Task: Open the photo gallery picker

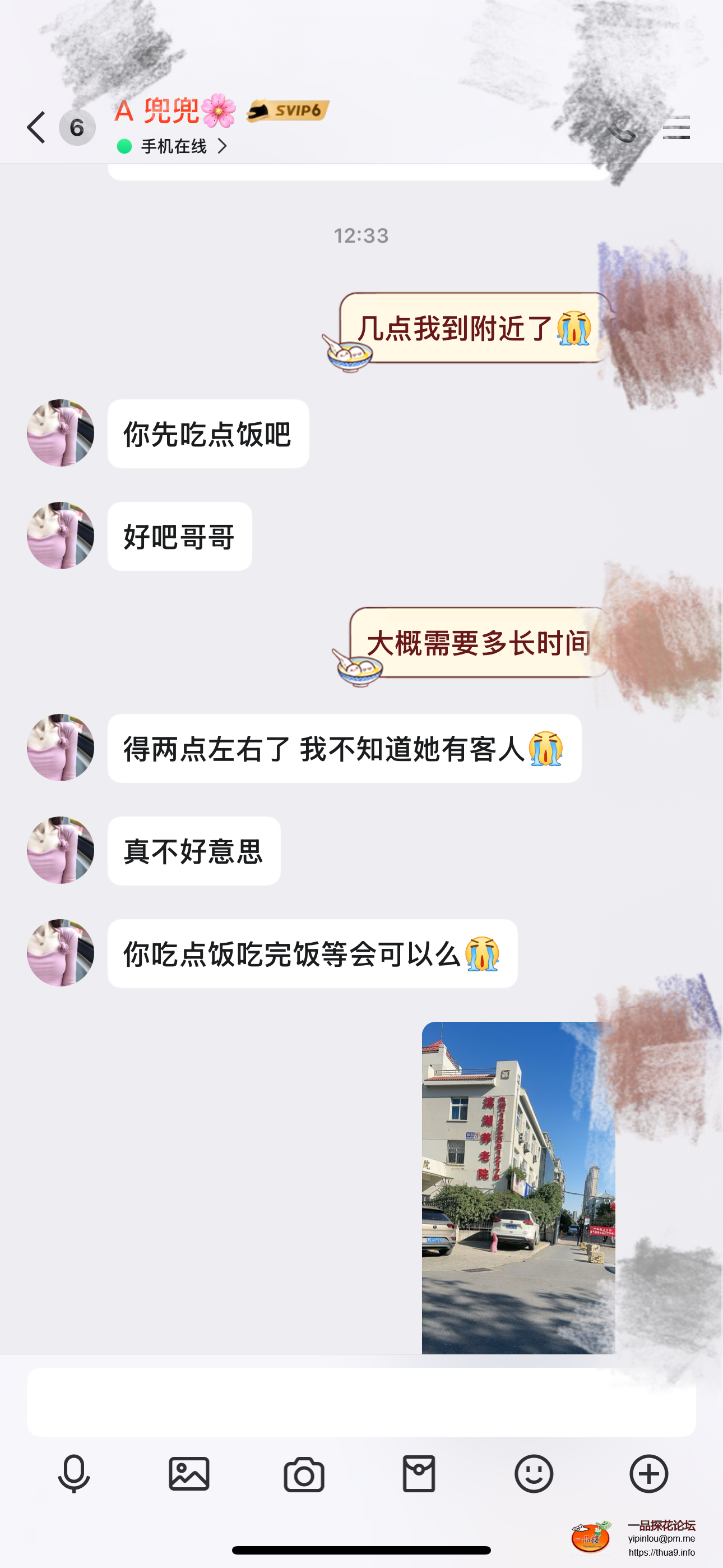Action: point(189,1474)
